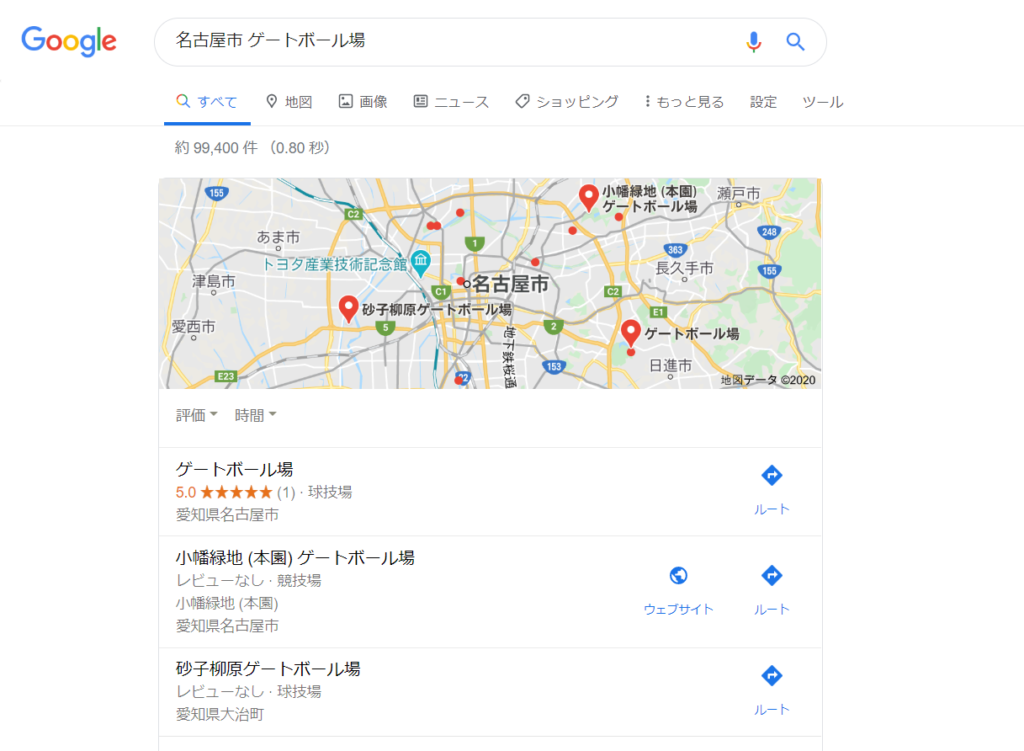The width and height of the screenshot is (1024, 751).
Task: Open the map preview of 名古屋市
Action: 490,283
